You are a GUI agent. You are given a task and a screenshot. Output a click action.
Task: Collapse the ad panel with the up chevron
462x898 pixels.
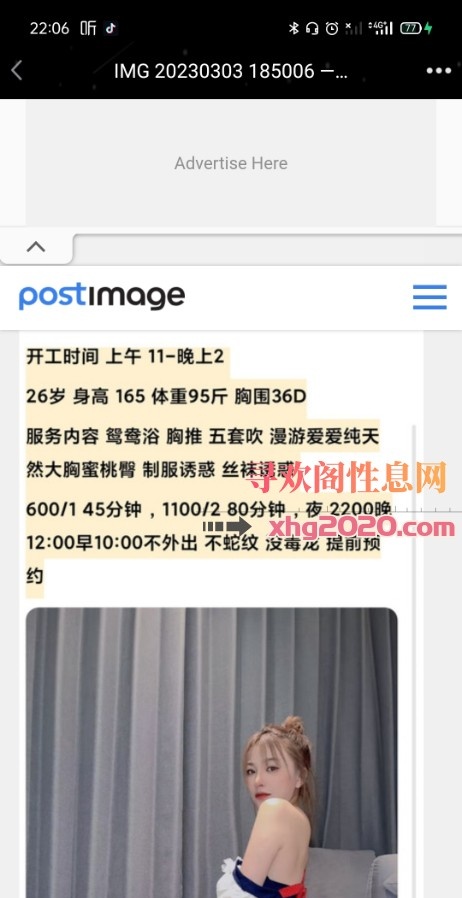click(x=36, y=247)
